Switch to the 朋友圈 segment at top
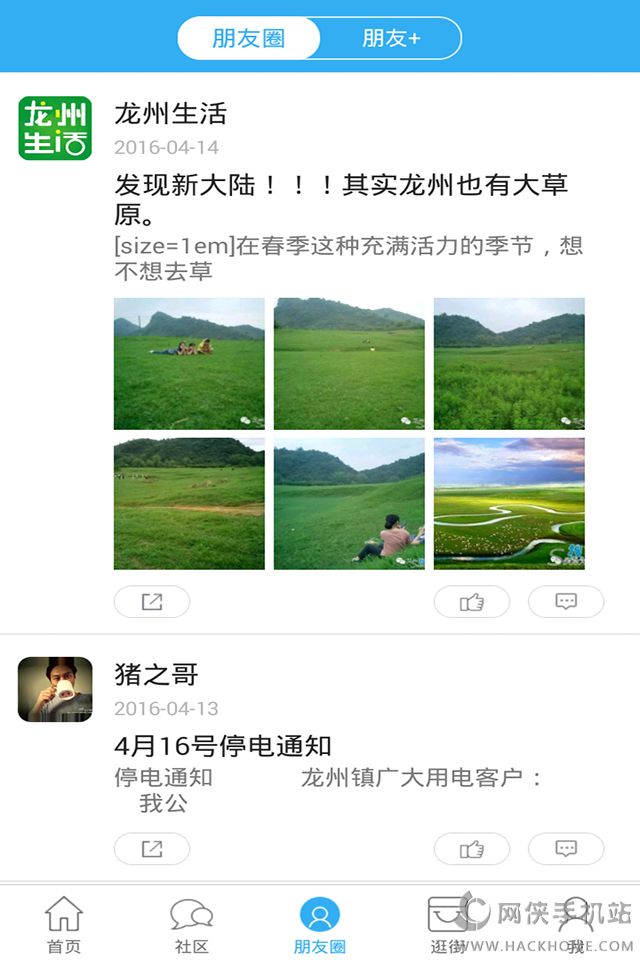640x960 pixels. click(x=249, y=39)
